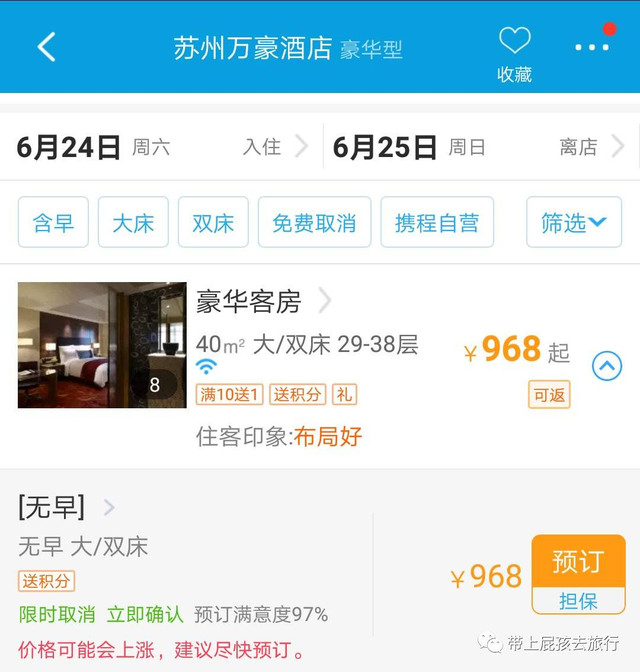Viewport: 640px width, 672px height.
Task: Open the 筛选 dropdown
Action: click(574, 222)
